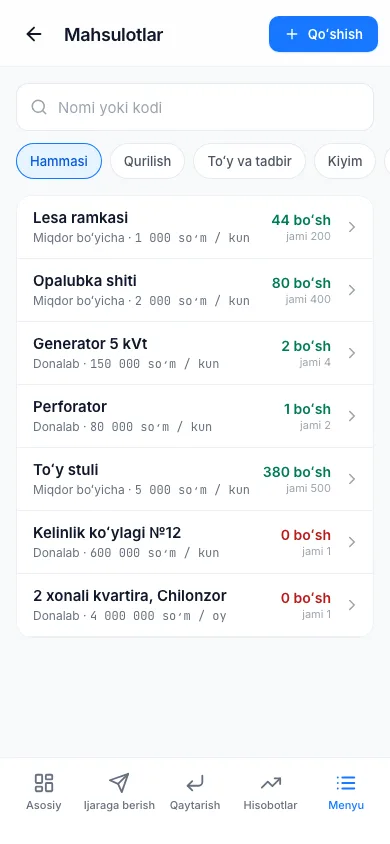View the Generator 5 kVt item
Viewport: 390px width, 844px height.
click(x=195, y=353)
